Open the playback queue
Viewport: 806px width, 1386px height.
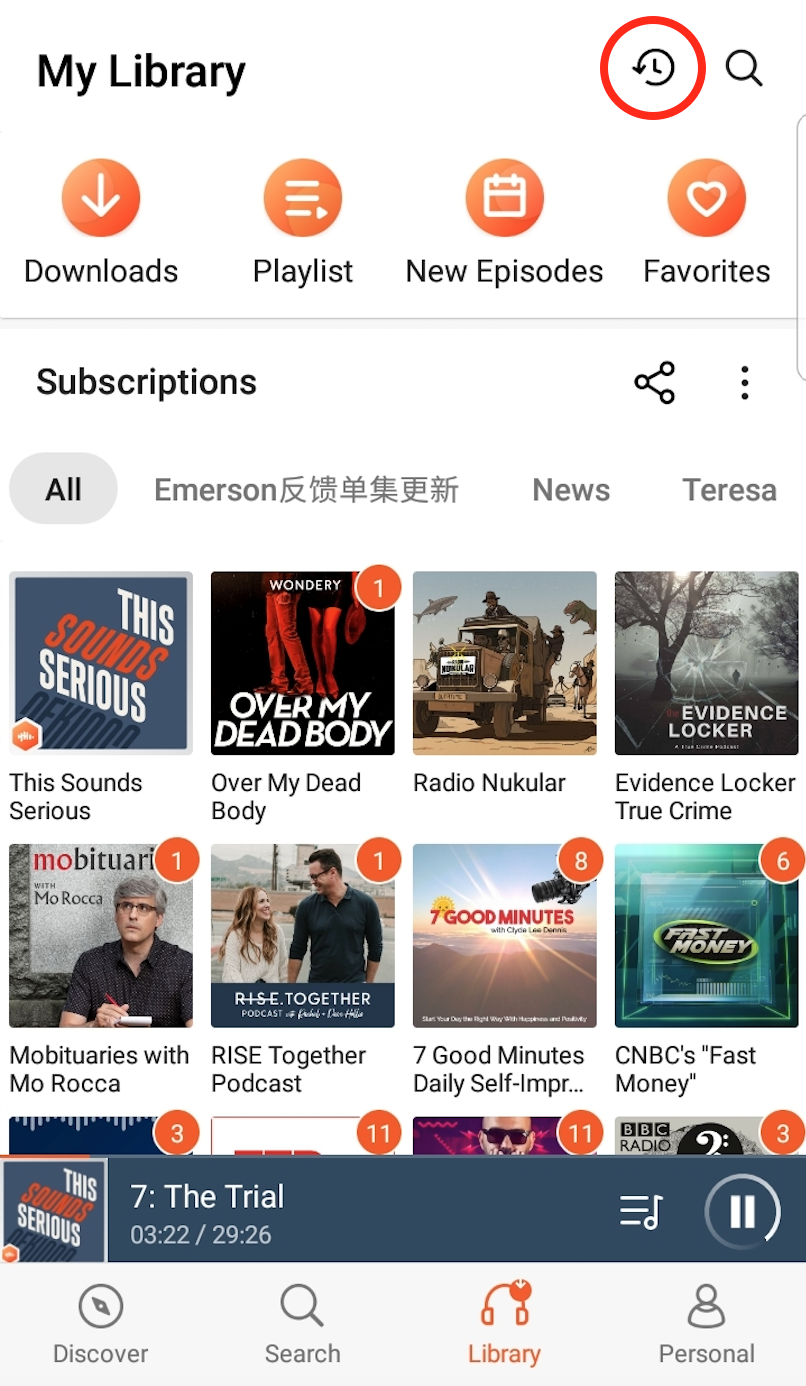(x=641, y=1212)
